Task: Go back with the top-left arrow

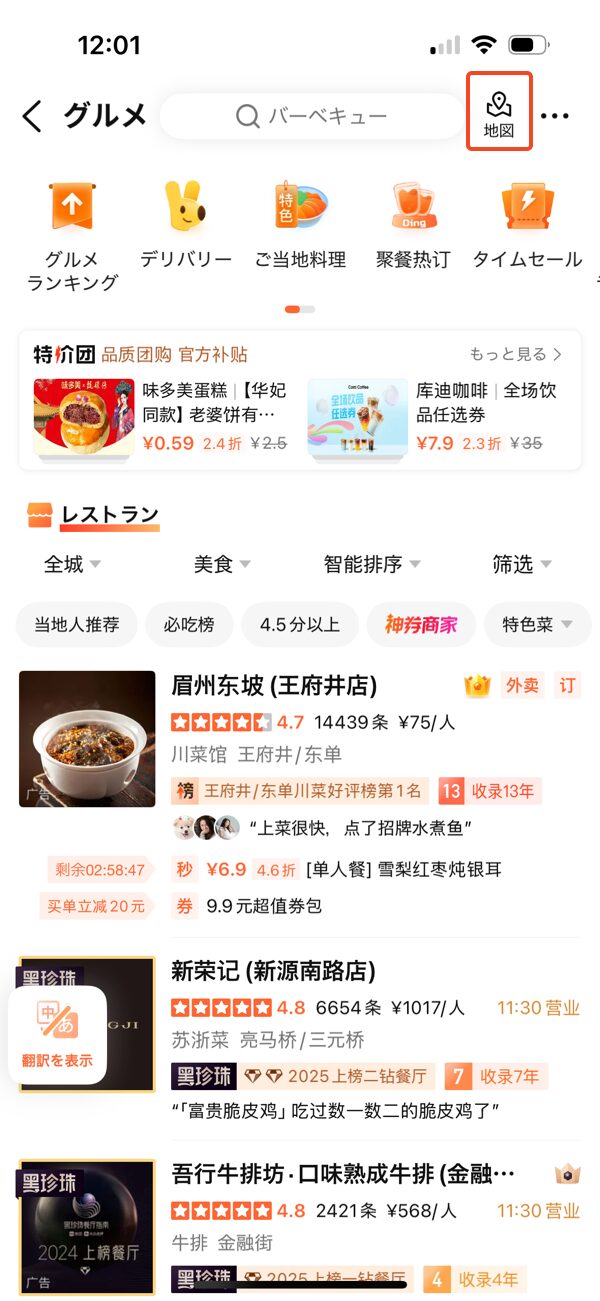Action: click(x=32, y=117)
